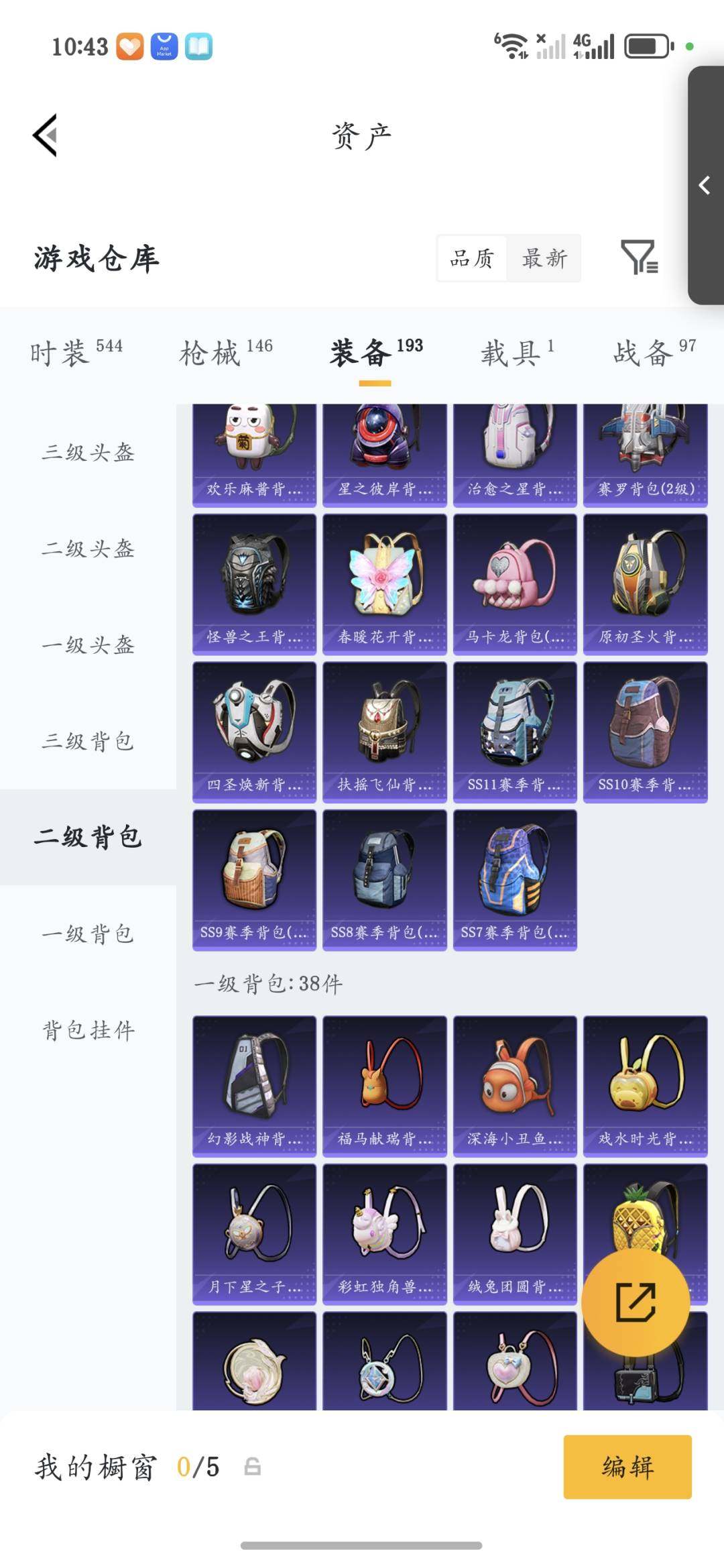Open the App Market icon in the status bar
The image size is (724, 1568).
coord(162,47)
